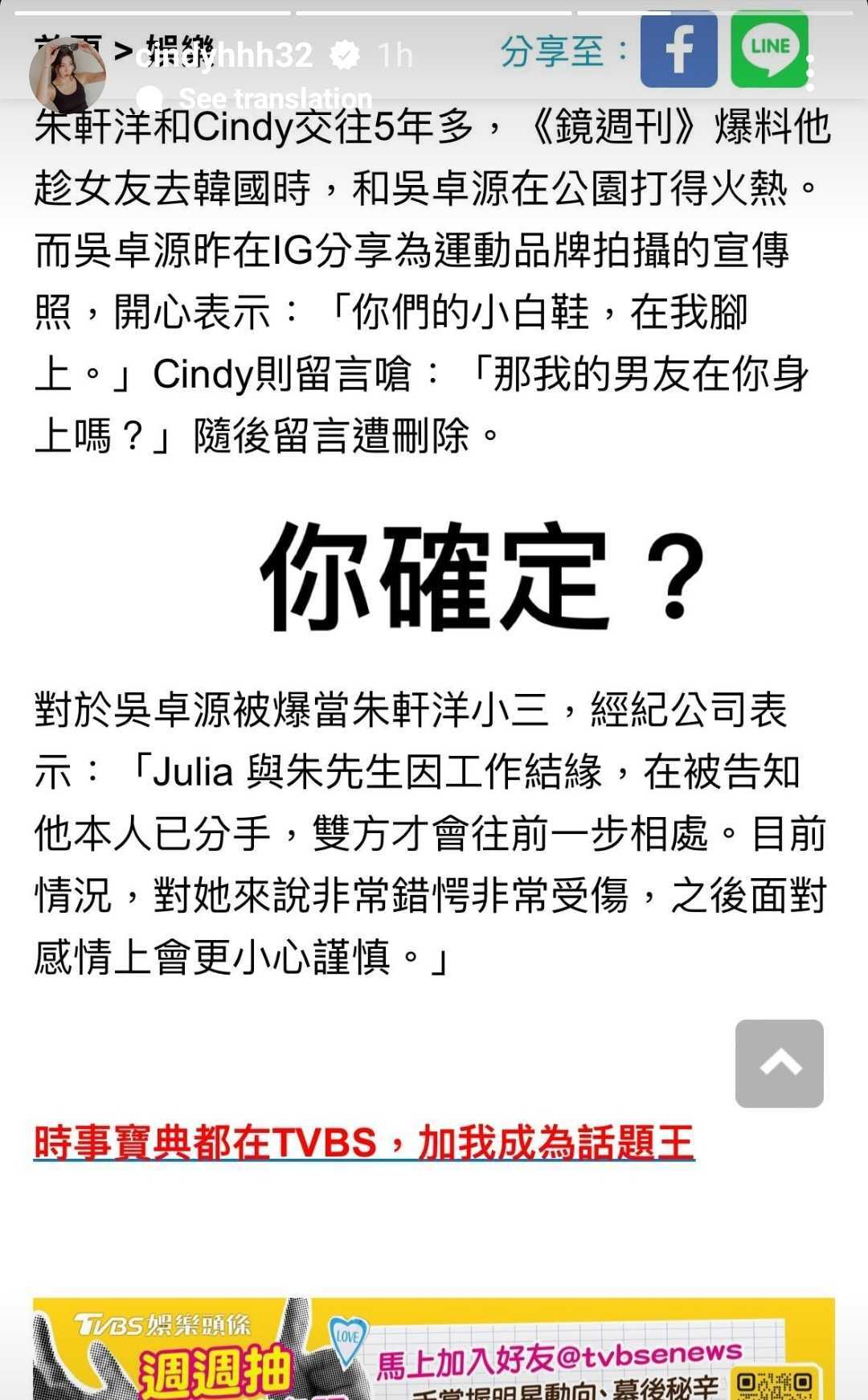Viewport: 868px width, 1400px height.
Task: Open the story's three-dot overflow menu
Action: pos(810,74)
